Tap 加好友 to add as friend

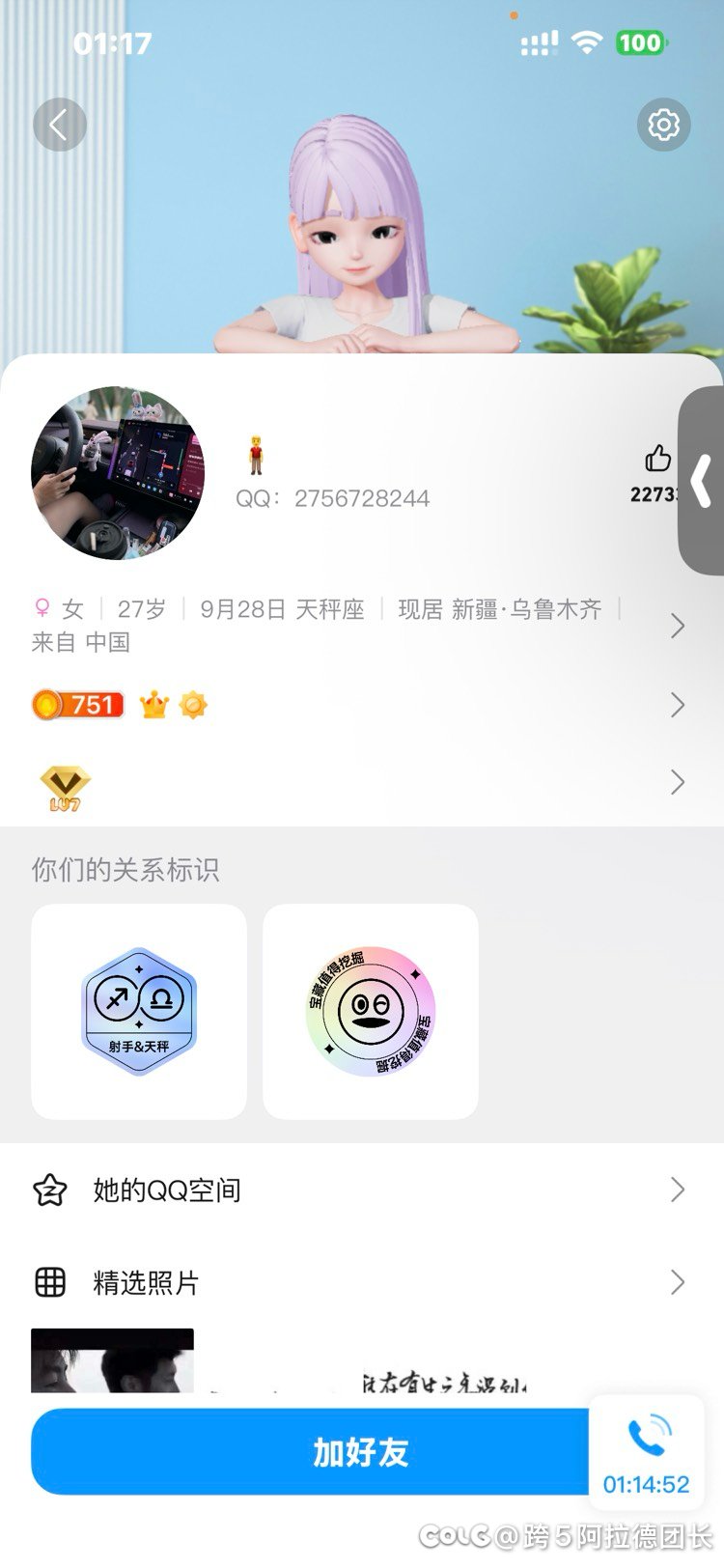point(311,1451)
